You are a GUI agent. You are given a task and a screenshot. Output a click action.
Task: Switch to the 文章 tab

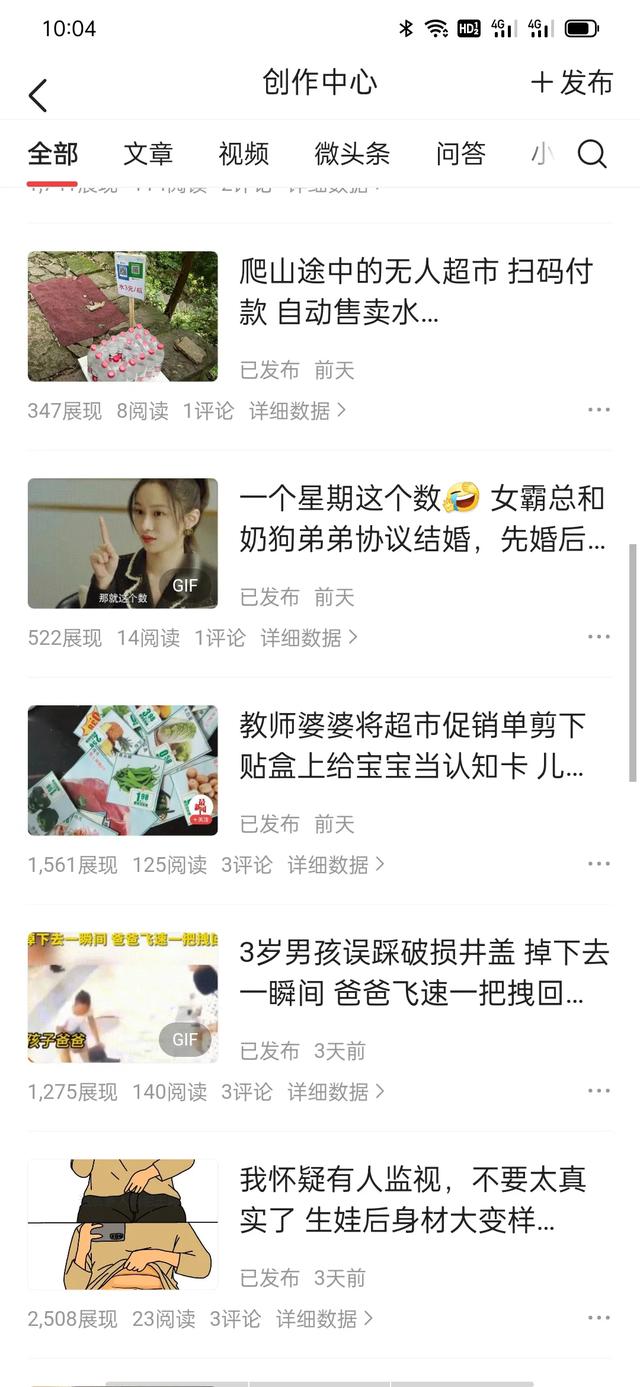pos(148,154)
